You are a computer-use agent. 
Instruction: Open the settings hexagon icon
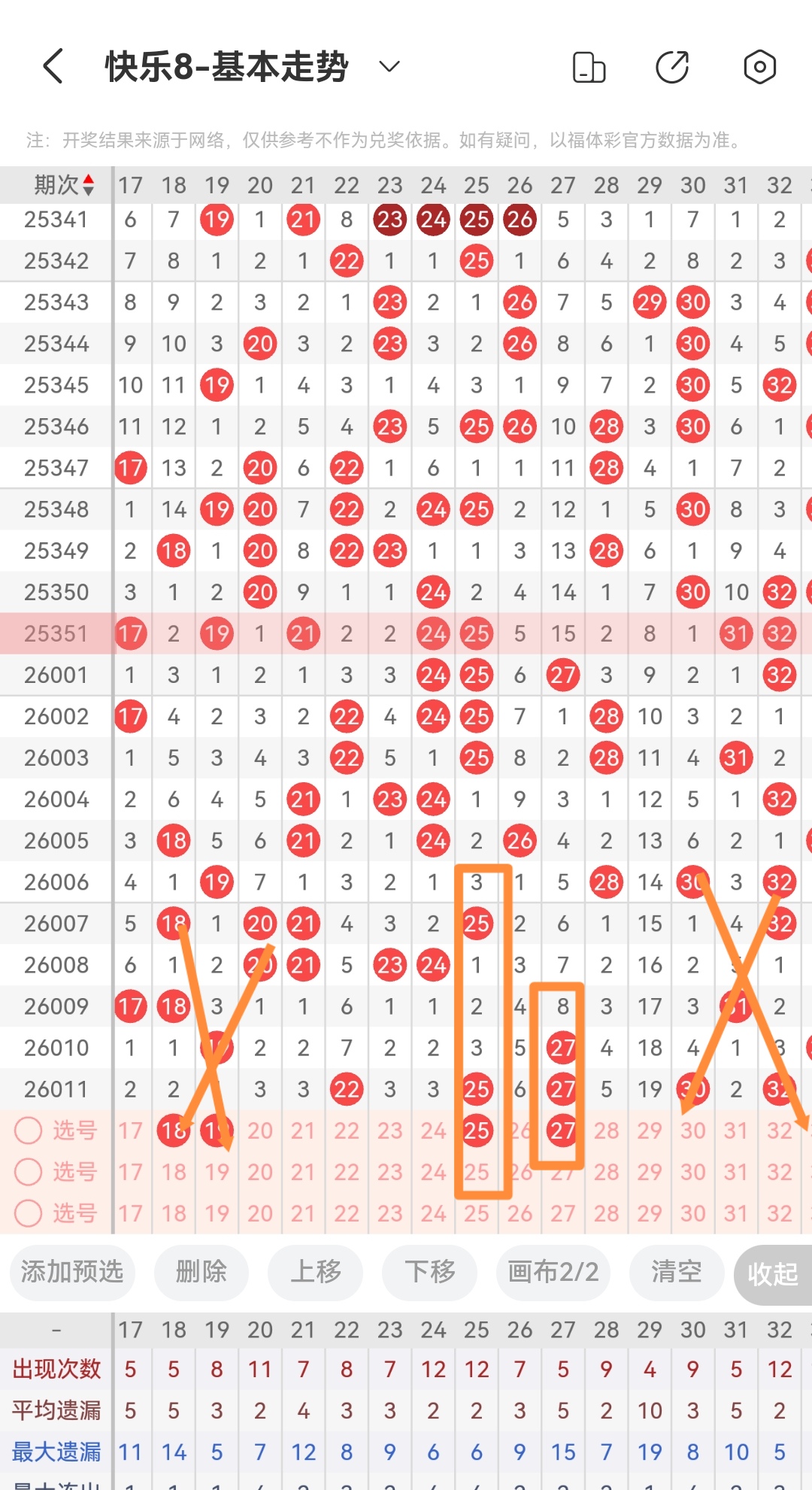[x=759, y=67]
